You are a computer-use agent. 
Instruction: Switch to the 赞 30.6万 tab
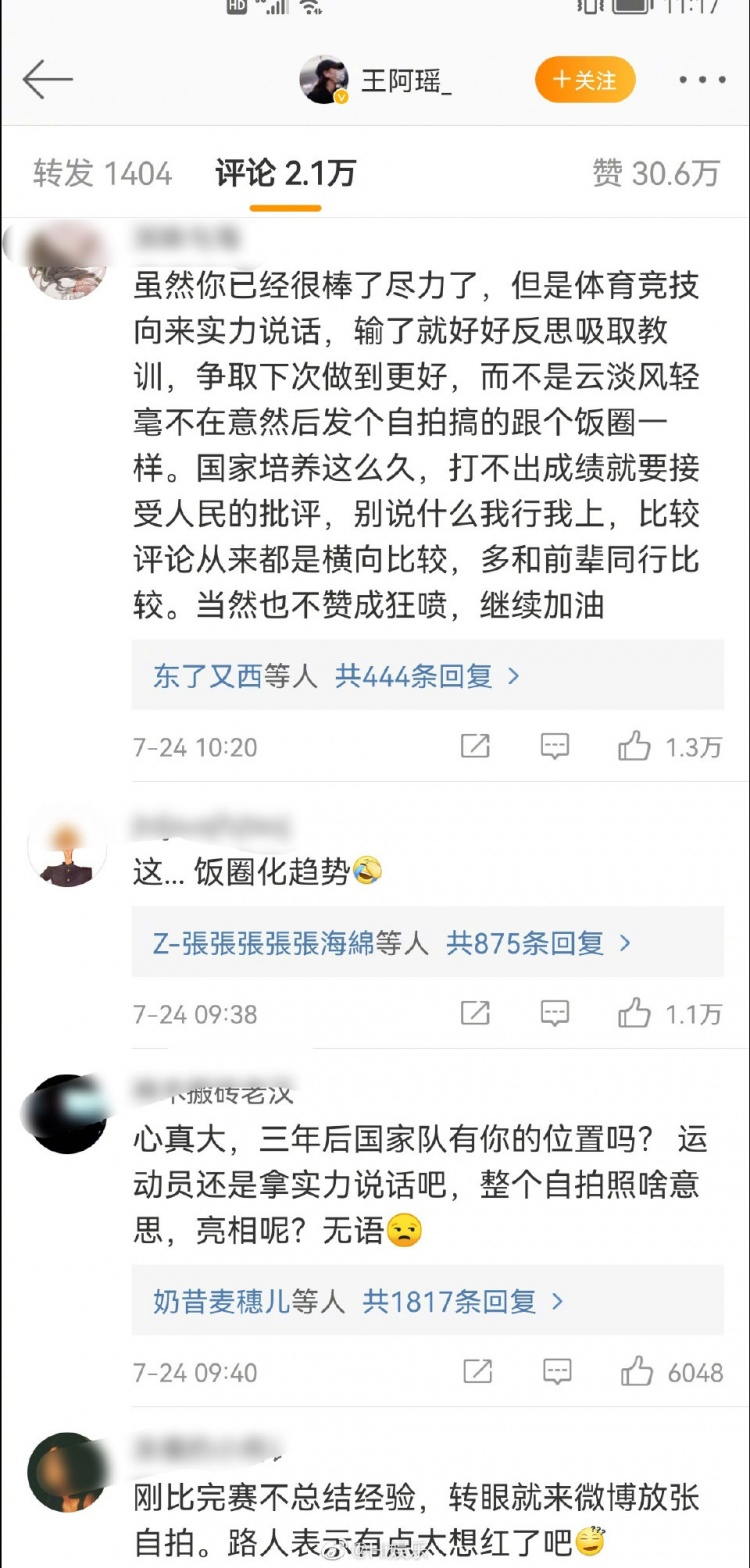655,173
